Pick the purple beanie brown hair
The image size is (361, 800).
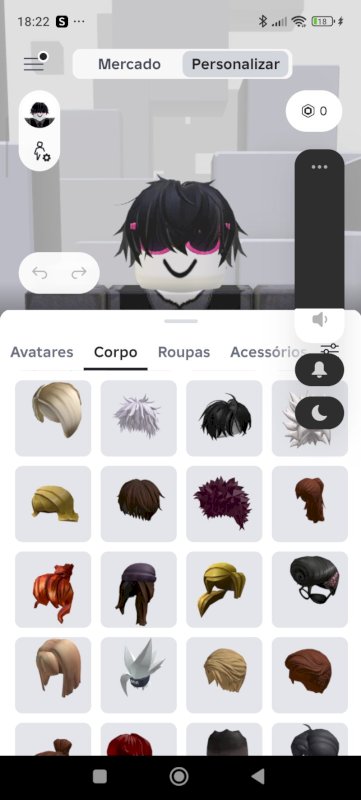[x=139, y=589]
